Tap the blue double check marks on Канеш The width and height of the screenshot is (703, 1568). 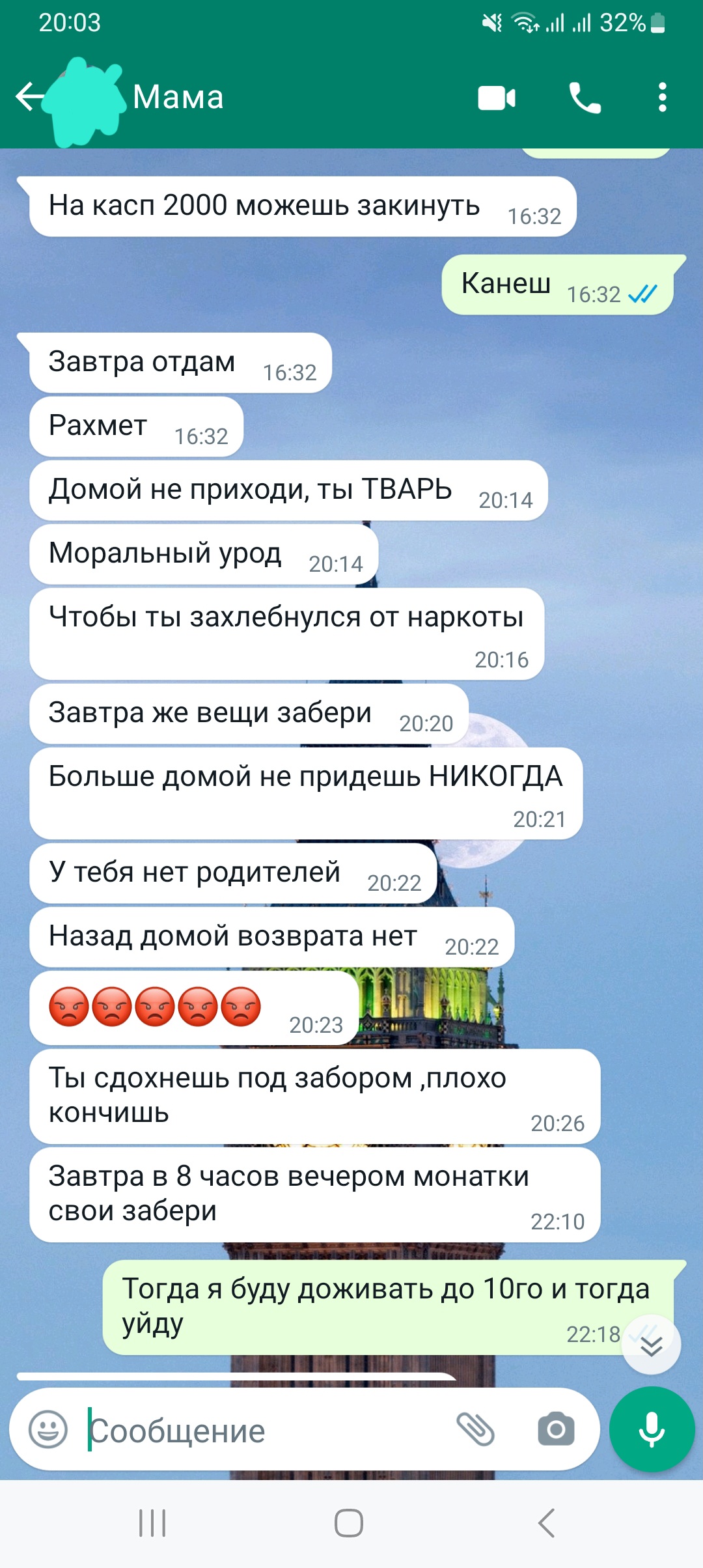[641, 295]
